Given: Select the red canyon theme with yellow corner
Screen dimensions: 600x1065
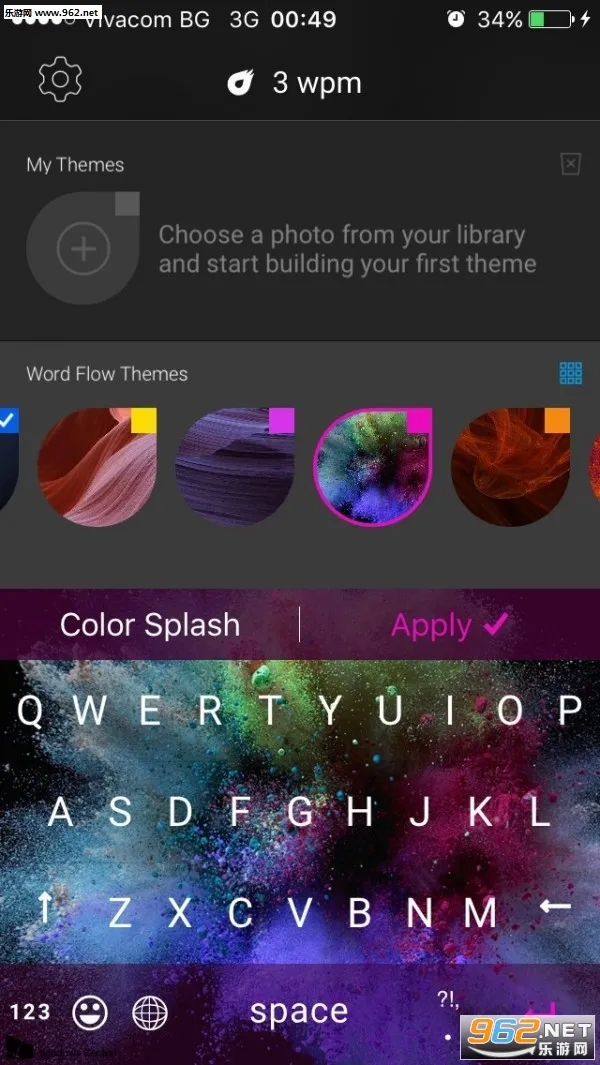Looking at the screenshot, I should pos(97,467).
